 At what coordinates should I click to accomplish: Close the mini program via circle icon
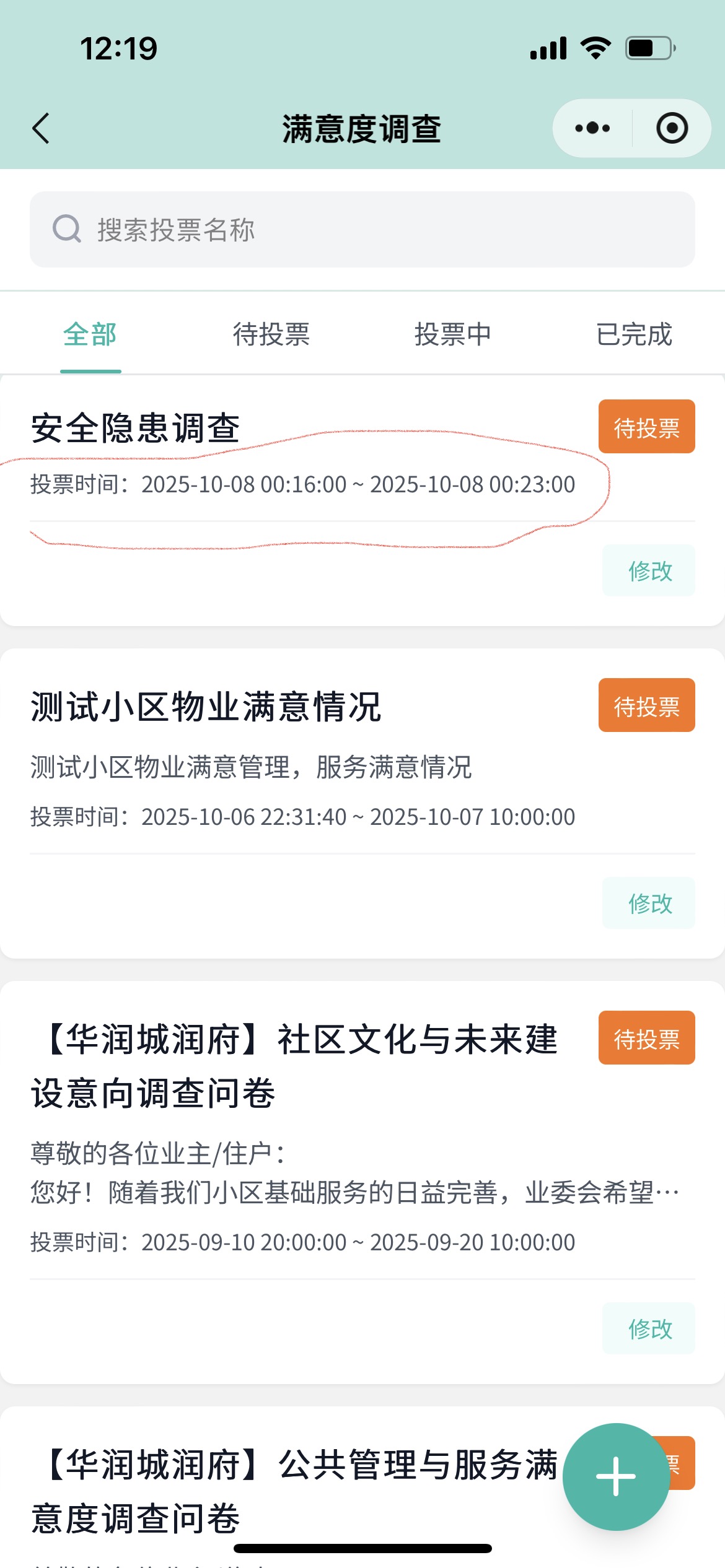pyautogui.click(x=672, y=128)
